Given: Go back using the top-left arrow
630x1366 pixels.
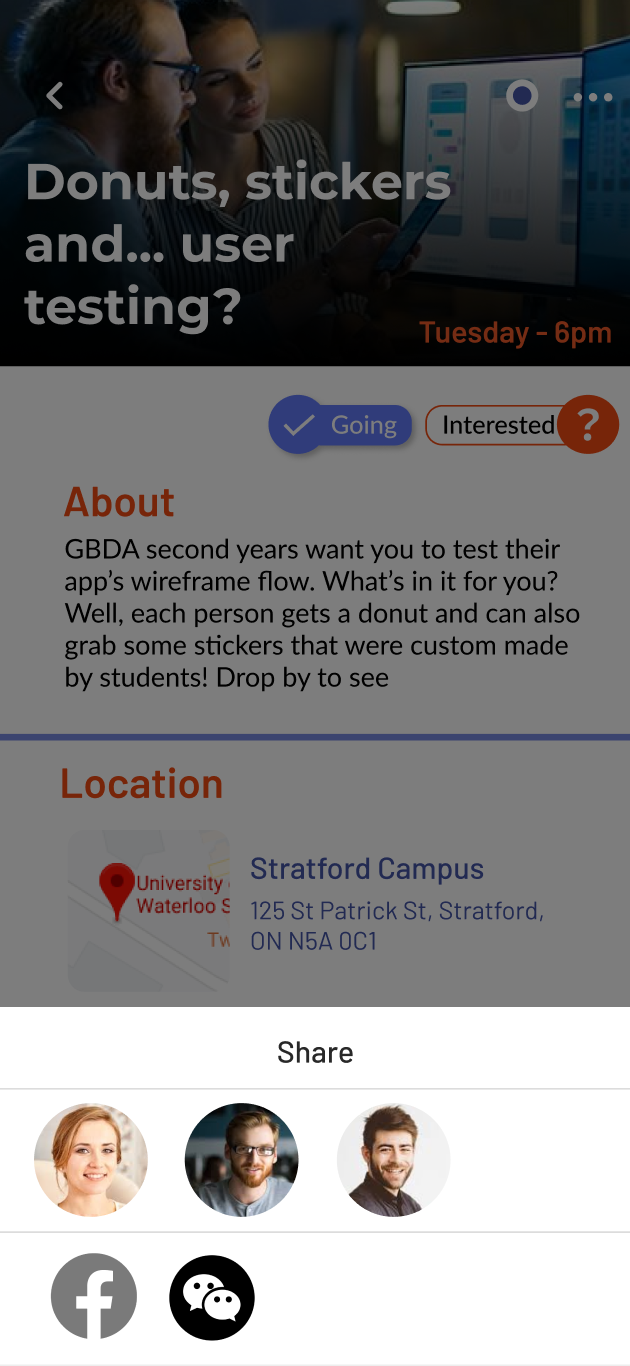Looking at the screenshot, I should (x=55, y=96).
